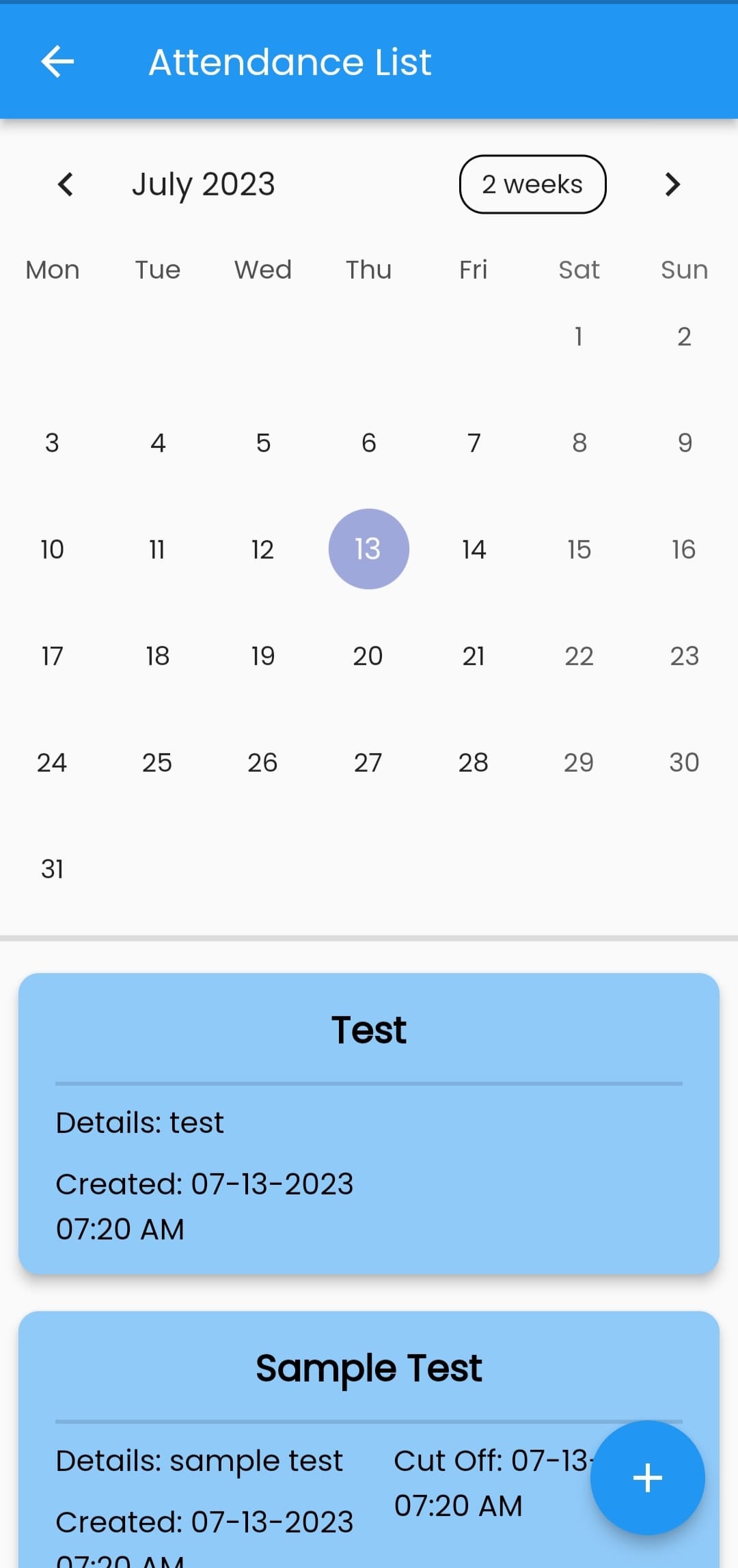
Task: Add a new attendance entry
Action: (647, 1478)
